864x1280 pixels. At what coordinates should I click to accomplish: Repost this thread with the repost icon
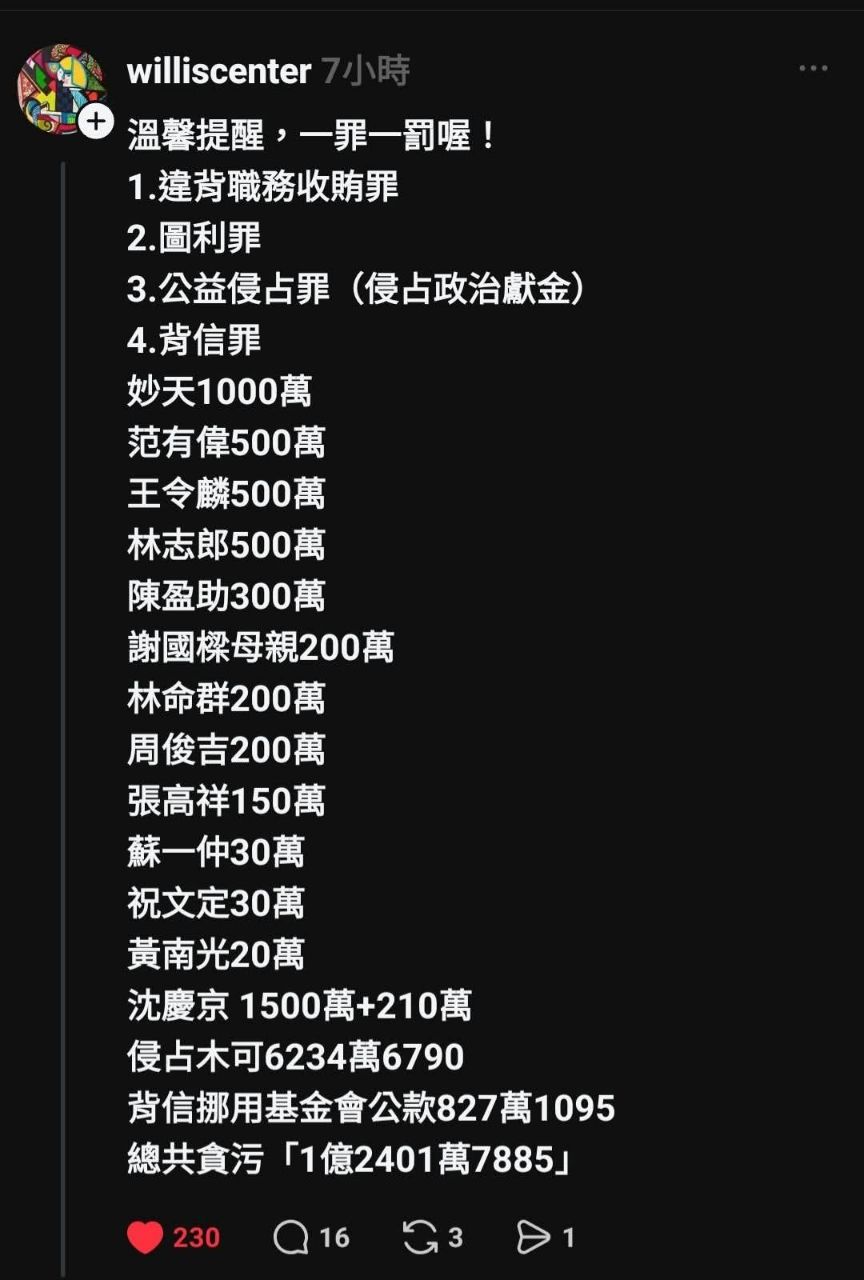420,1238
